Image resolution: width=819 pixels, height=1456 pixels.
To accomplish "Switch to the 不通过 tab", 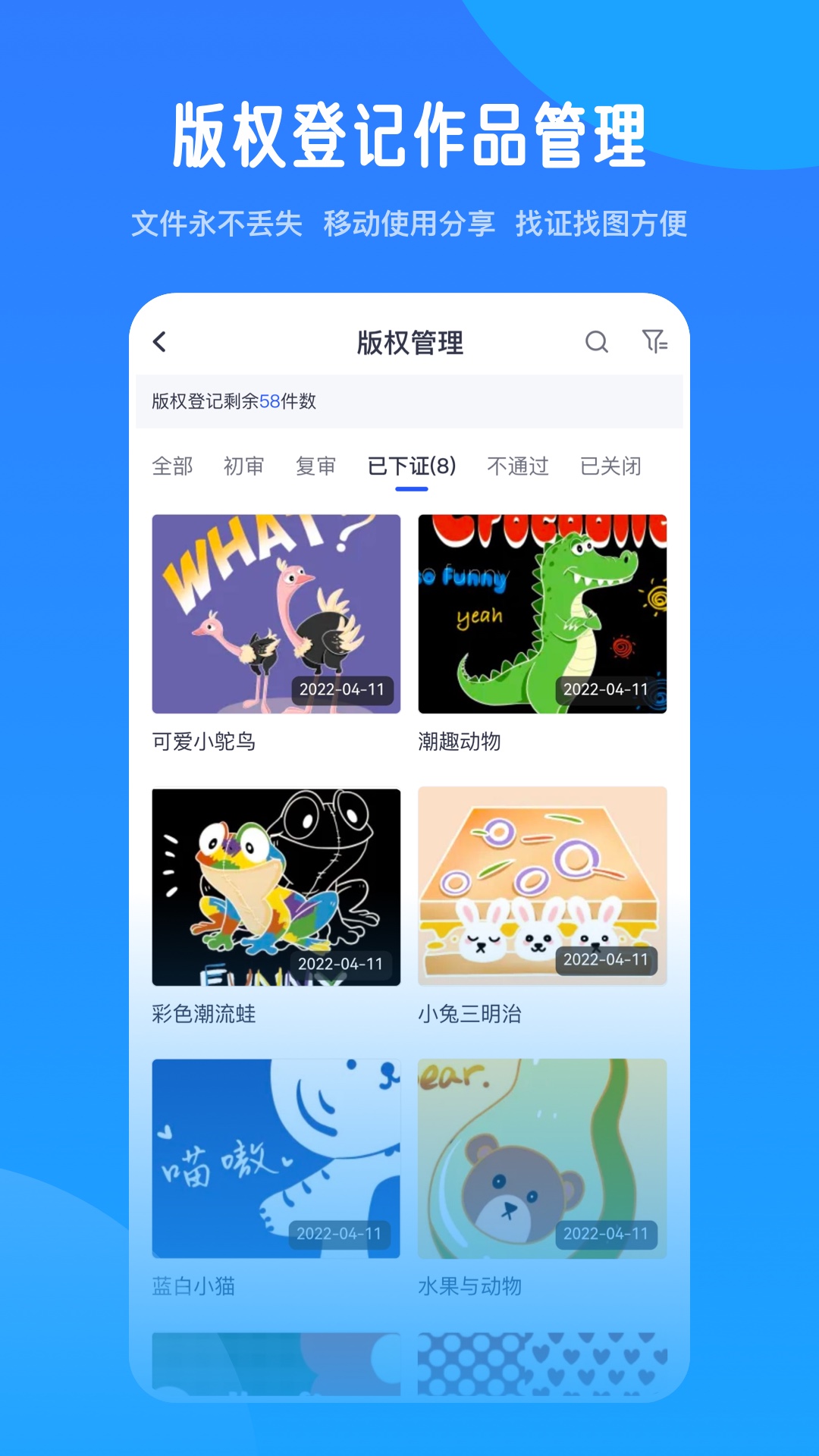I will pyautogui.click(x=516, y=467).
